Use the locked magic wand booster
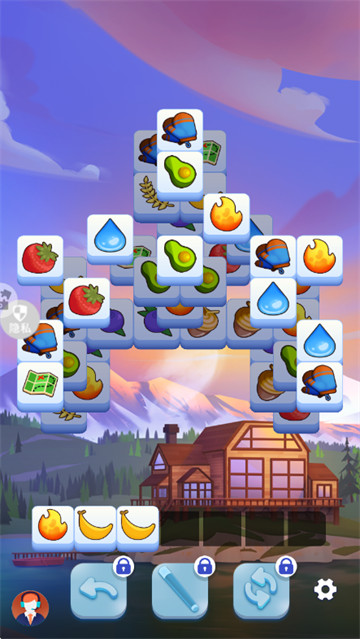 [180, 591]
